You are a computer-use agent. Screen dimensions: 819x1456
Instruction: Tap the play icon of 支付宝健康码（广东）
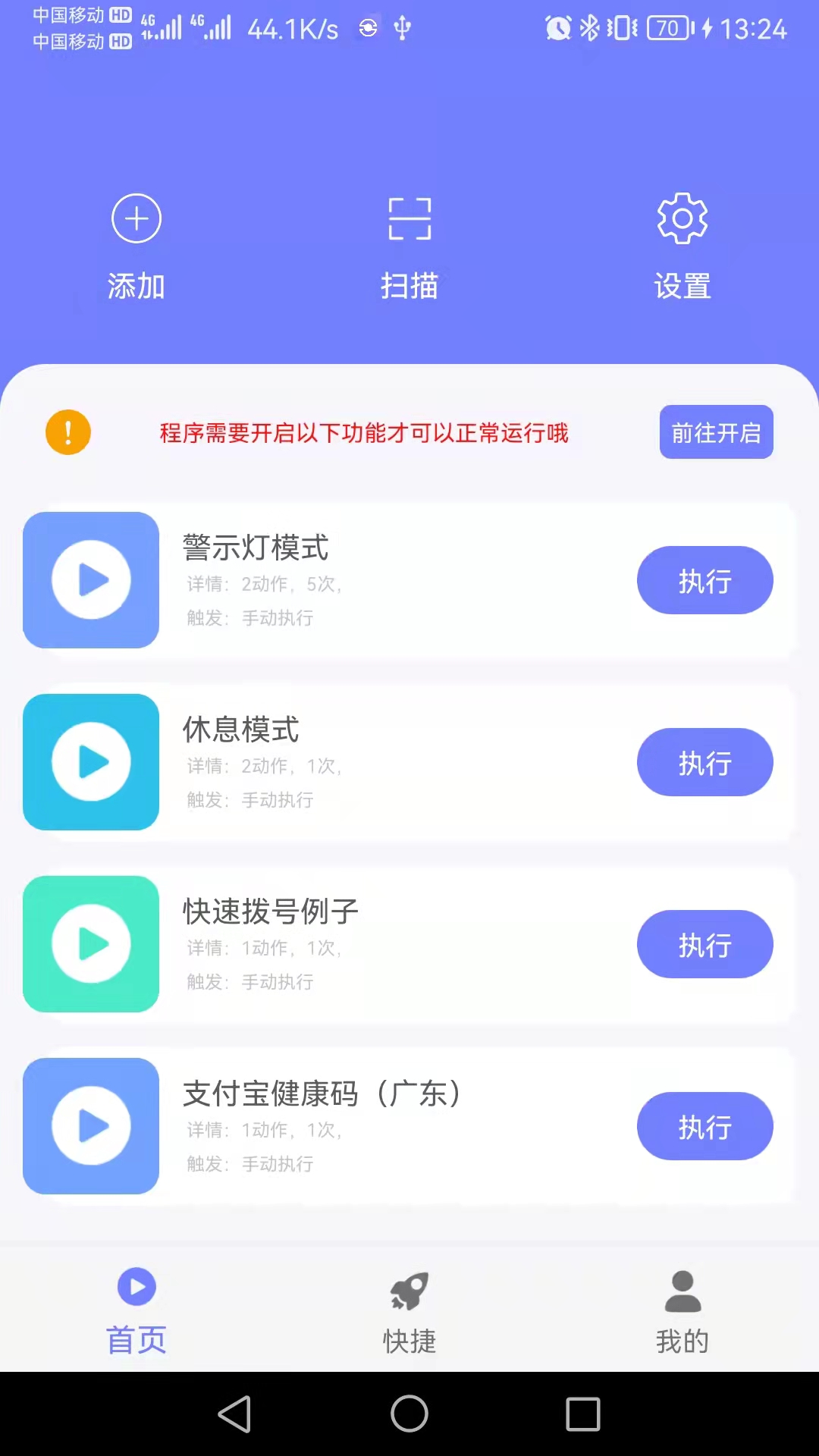(x=90, y=1126)
